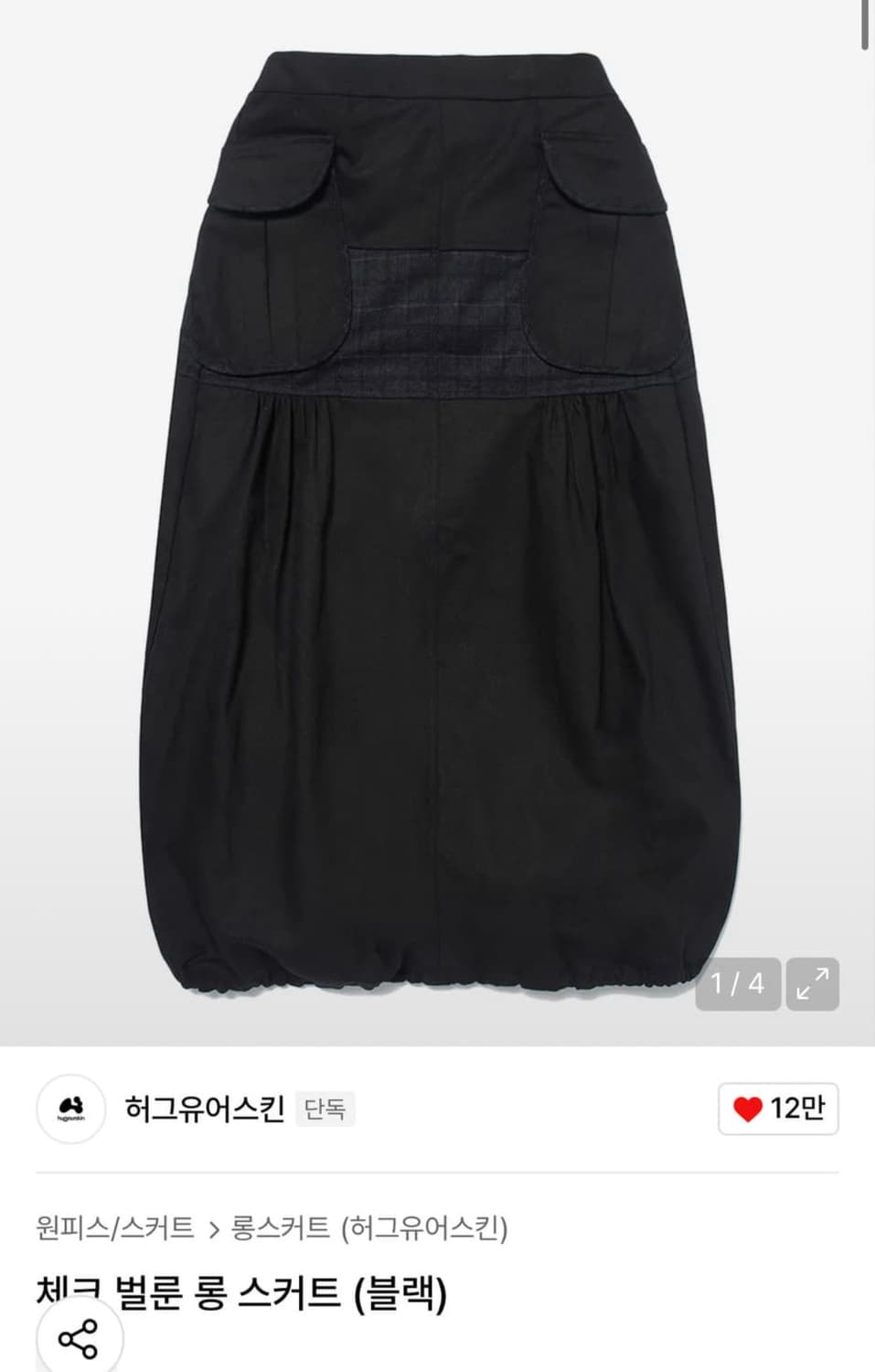Open the fullscreen image viewer with the expand arrows
Viewport: 875px width, 1372px height.
point(812,984)
